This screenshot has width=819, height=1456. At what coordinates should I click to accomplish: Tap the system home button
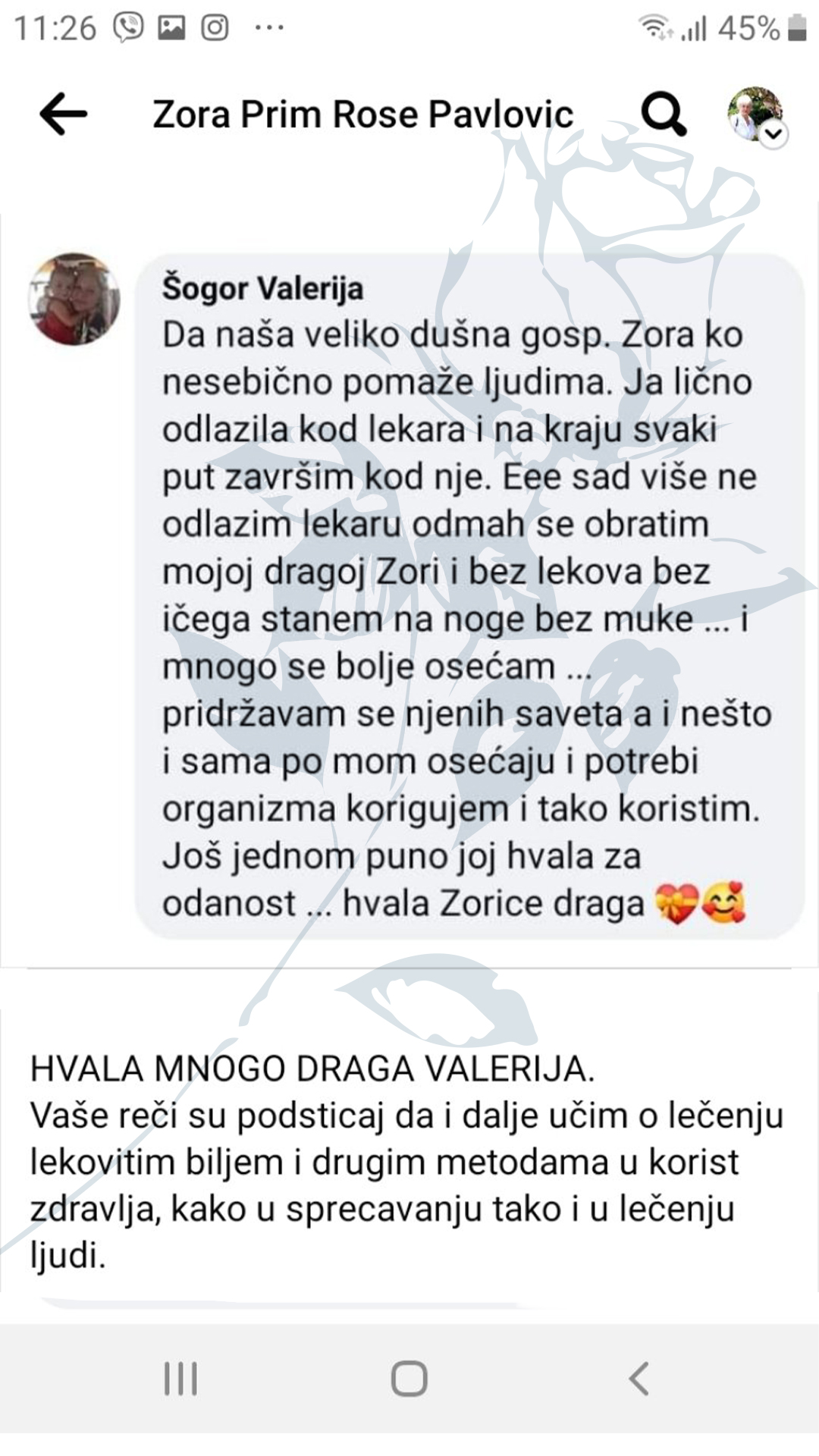(409, 1378)
